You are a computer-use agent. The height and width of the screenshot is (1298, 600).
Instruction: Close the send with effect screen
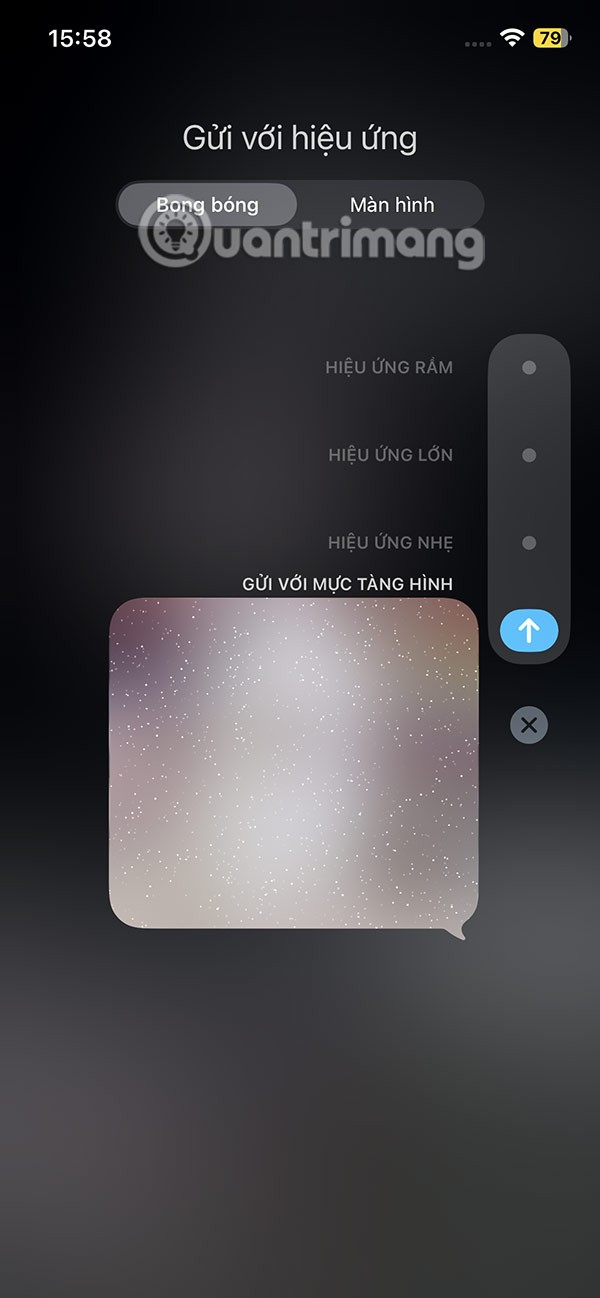click(x=529, y=725)
